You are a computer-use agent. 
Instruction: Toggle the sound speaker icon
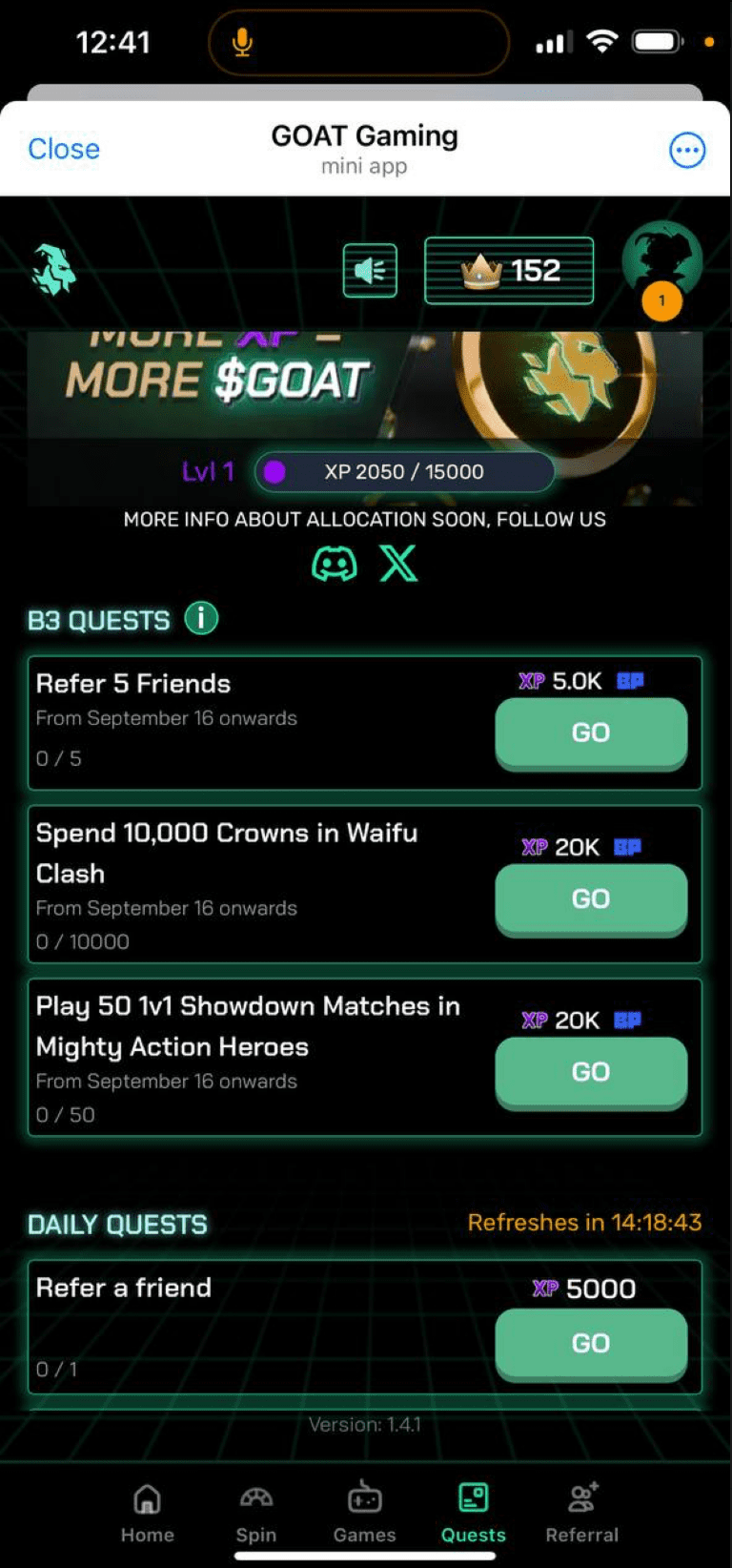(x=370, y=271)
